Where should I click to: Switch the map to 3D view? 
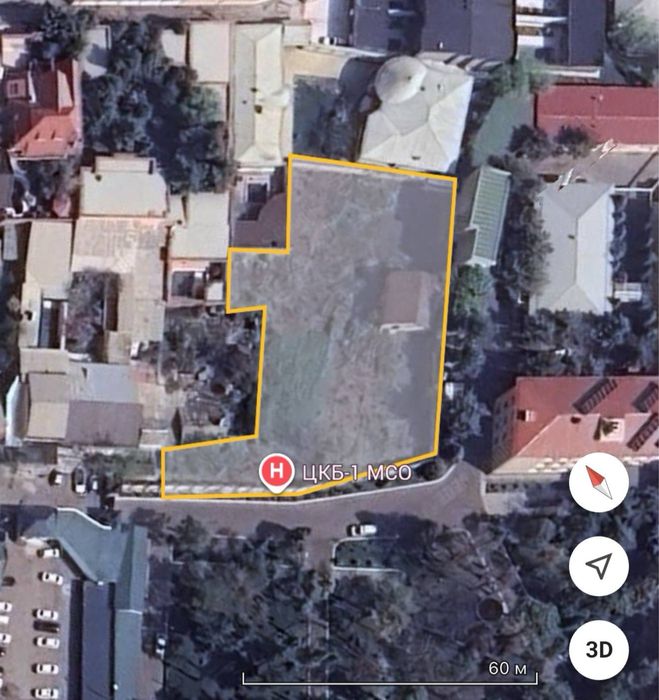tap(598, 649)
